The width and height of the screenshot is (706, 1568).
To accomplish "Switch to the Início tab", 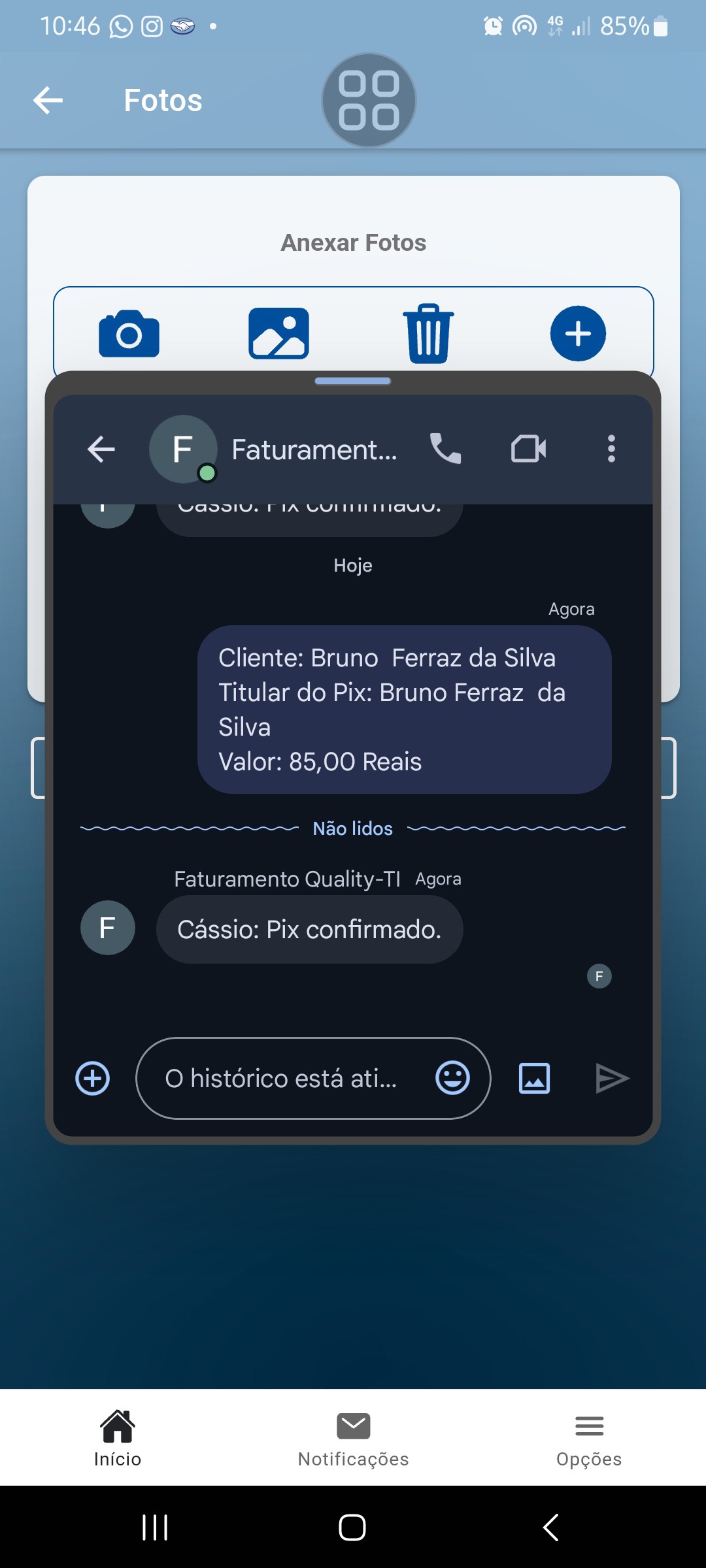I will (x=118, y=1437).
